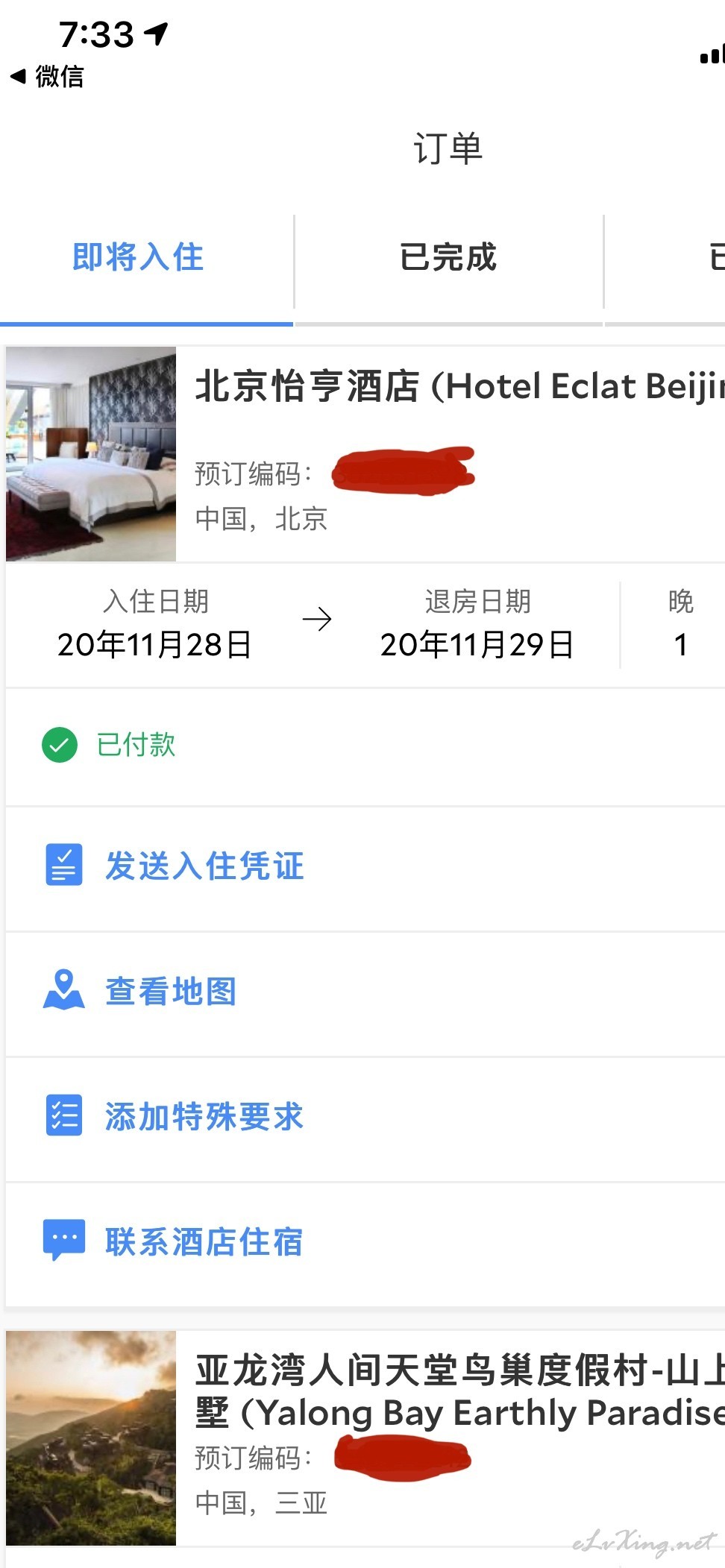Open 查看地图 to view the map
The image size is (725, 1568).
pos(170,992)
